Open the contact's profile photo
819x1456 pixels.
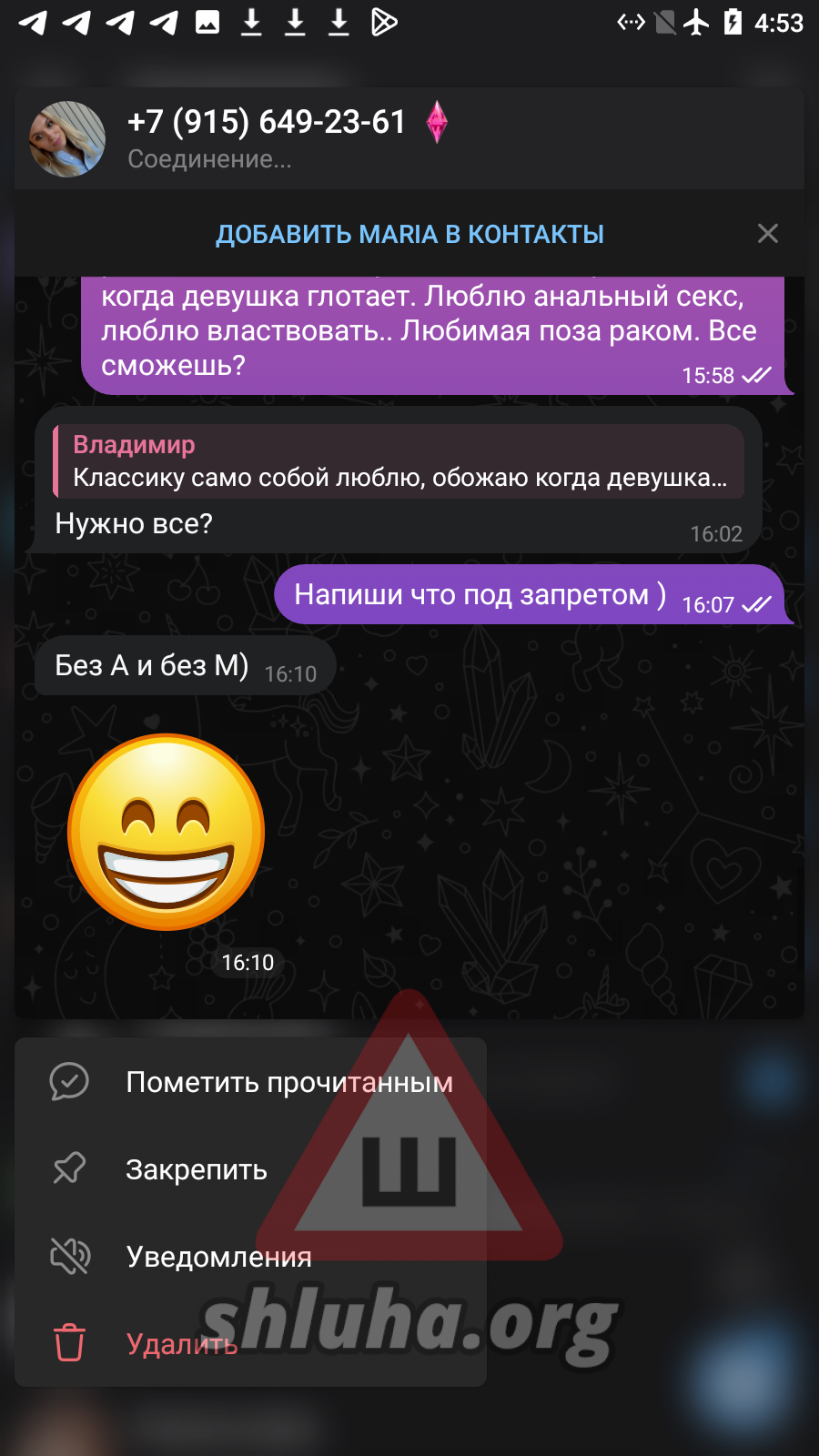(x=67, y=139)
